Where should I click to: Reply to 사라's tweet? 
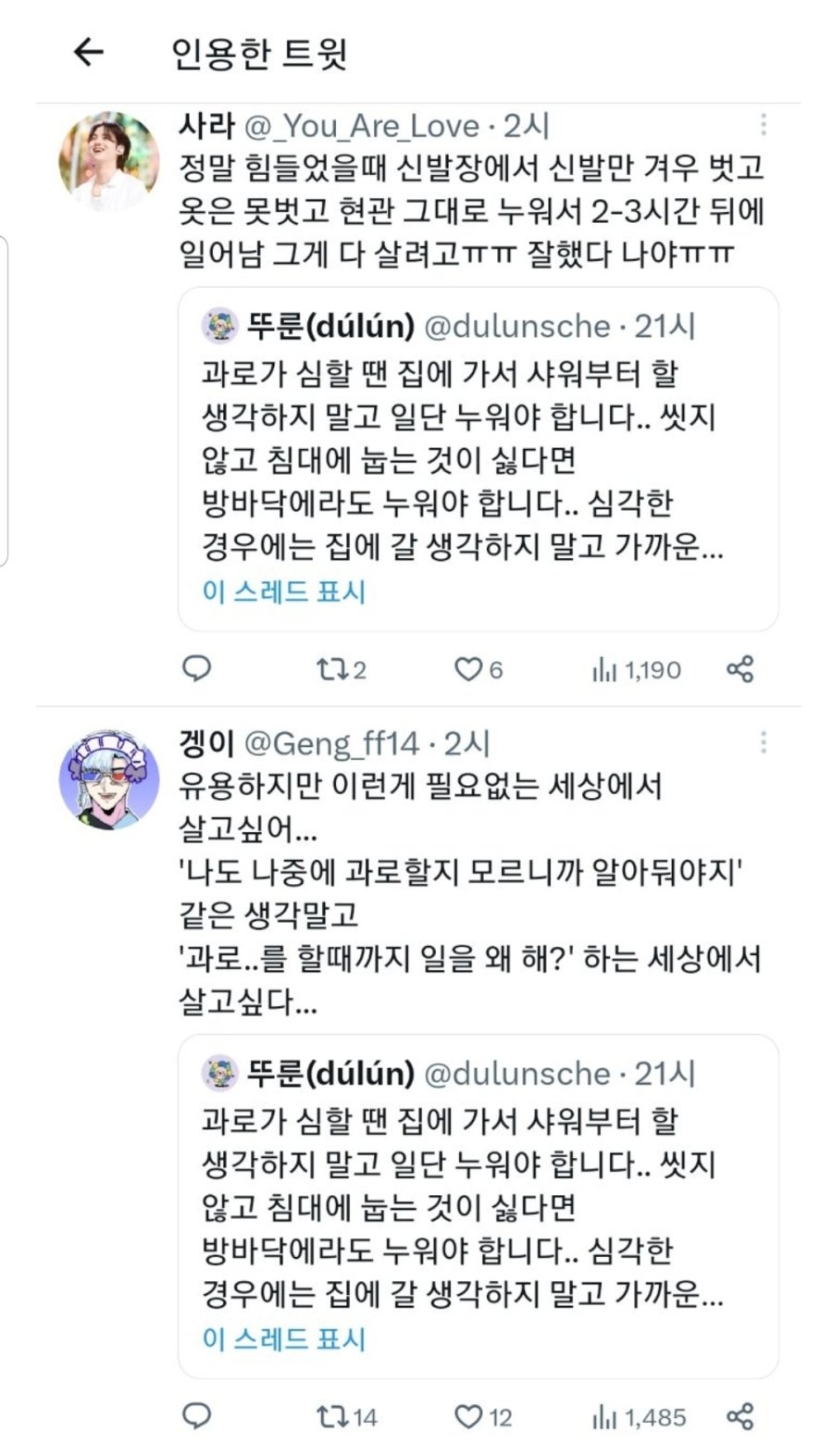tap(196, 668)
